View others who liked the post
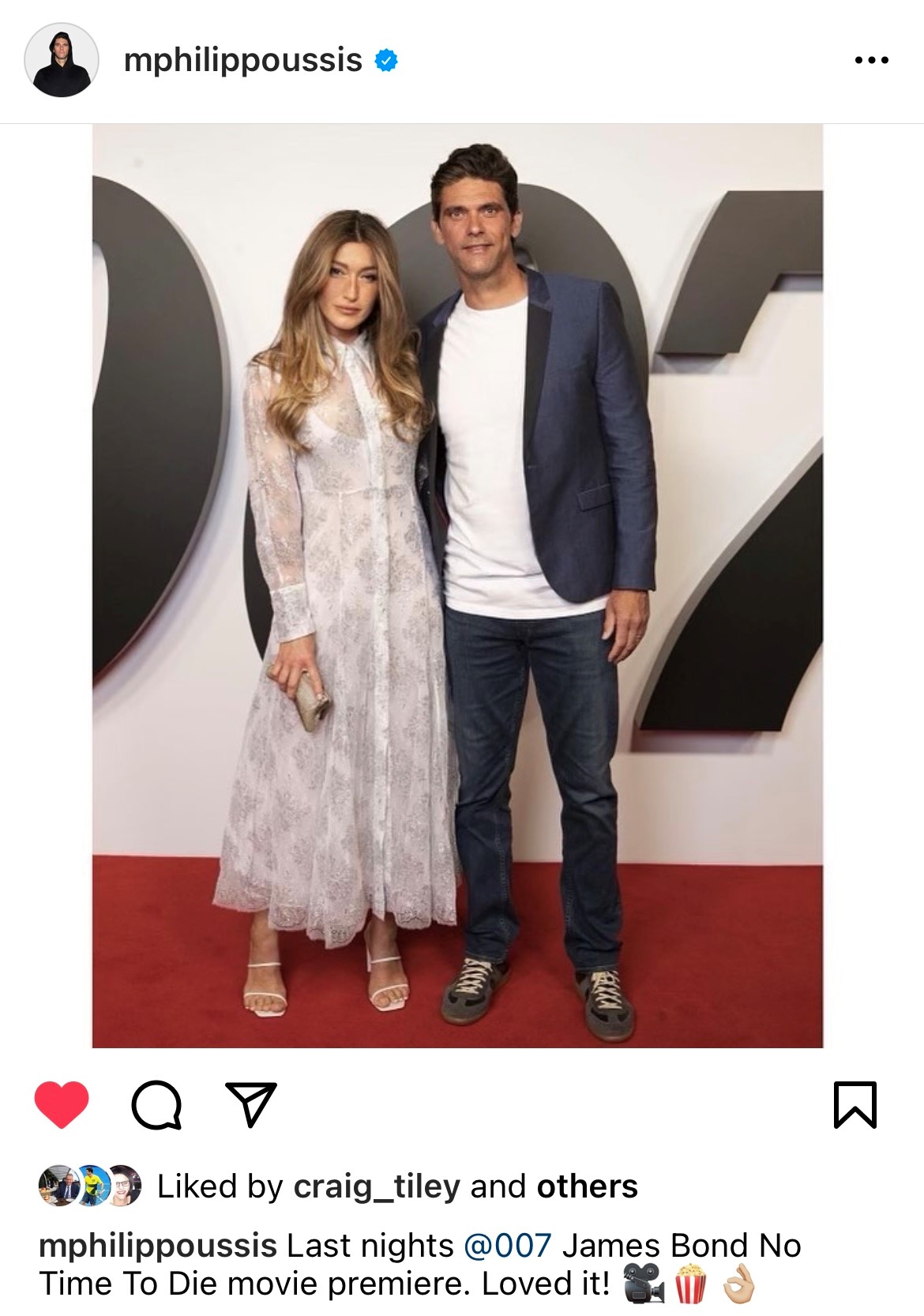 [587, 1186]
